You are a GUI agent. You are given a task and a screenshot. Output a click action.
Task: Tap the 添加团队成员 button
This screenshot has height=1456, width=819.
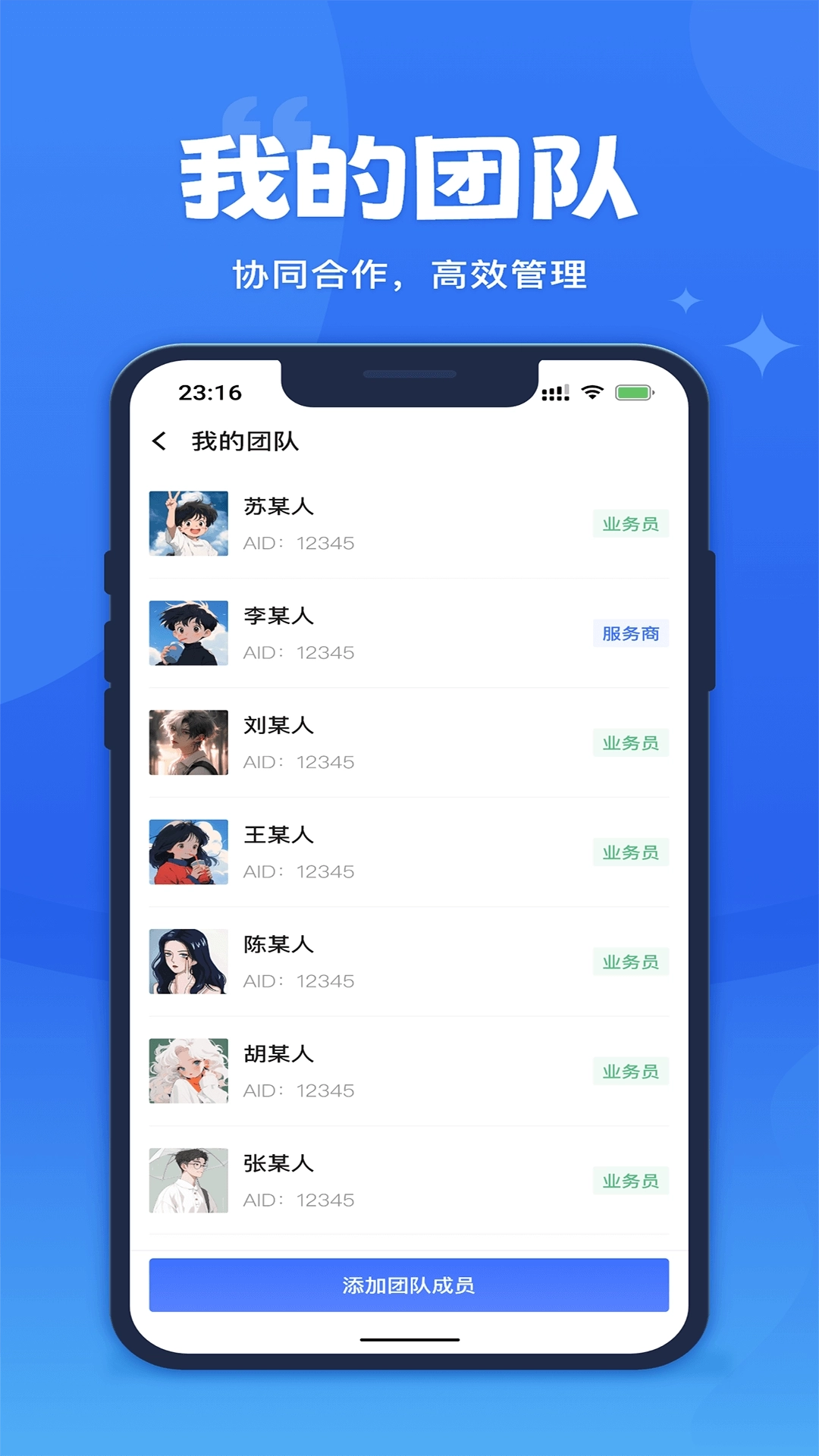pyautogui.click(x=409, y=1285)
